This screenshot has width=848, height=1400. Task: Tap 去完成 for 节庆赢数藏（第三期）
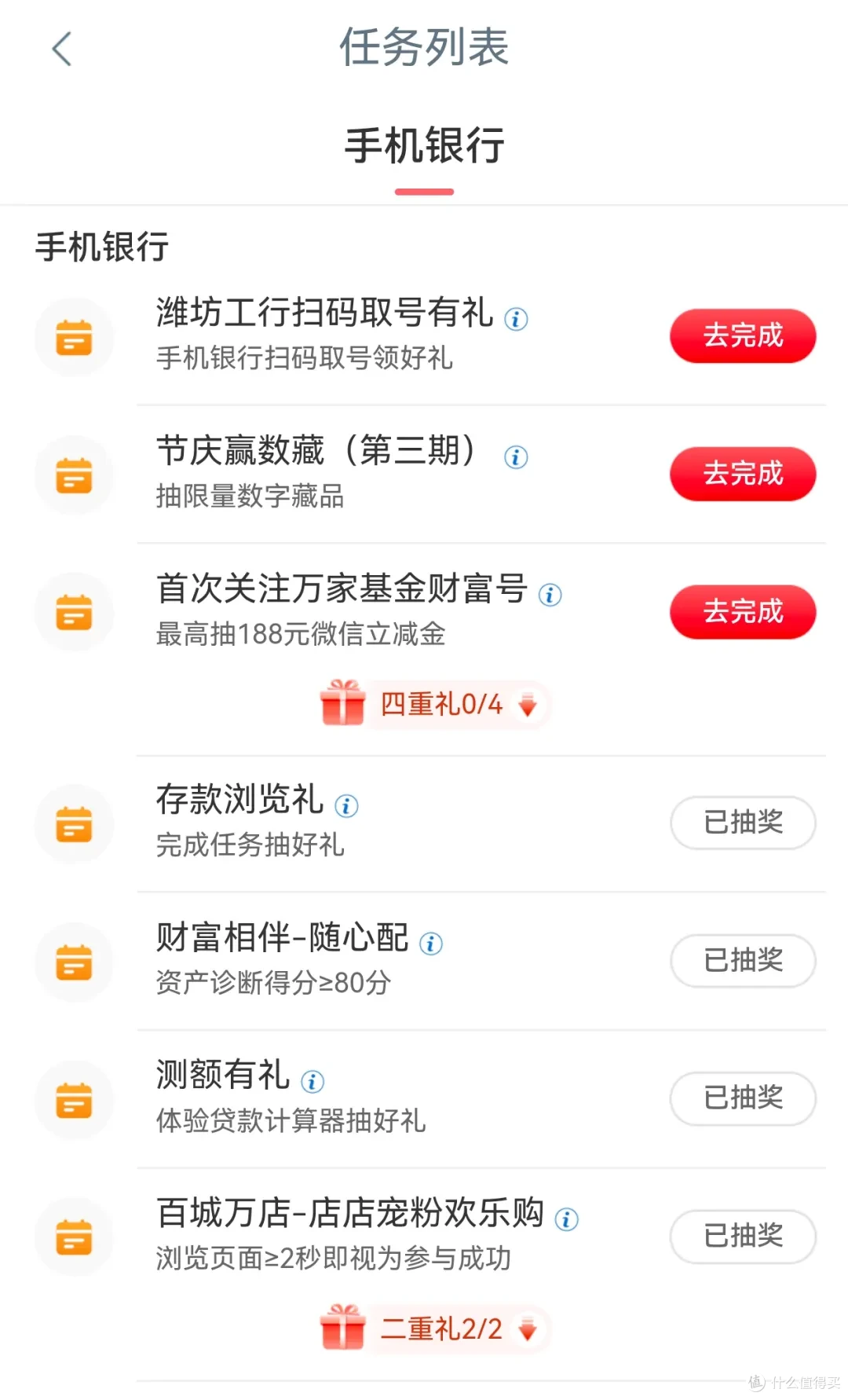tap(742, 474)
